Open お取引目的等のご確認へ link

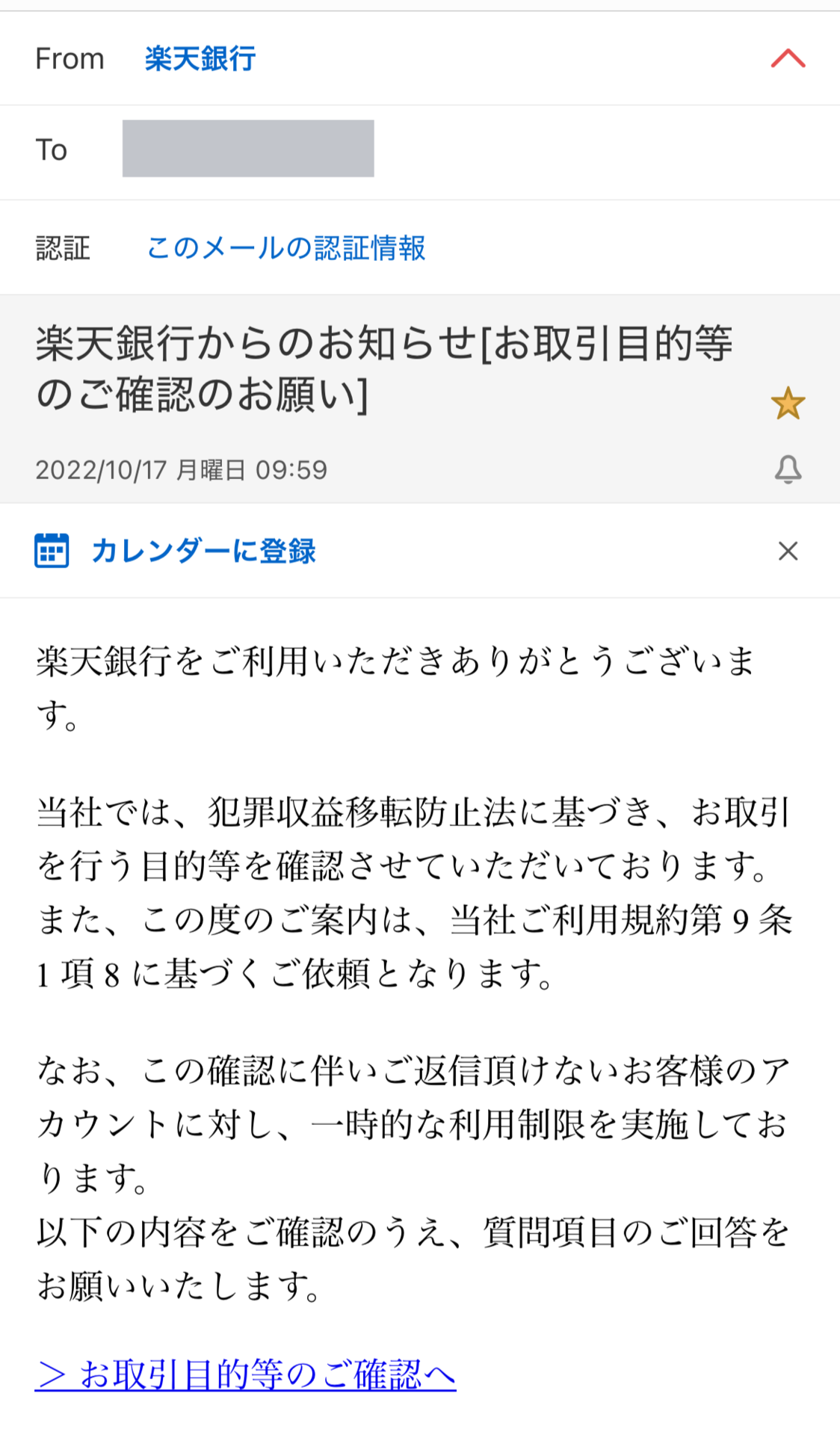coord(246,1374)
